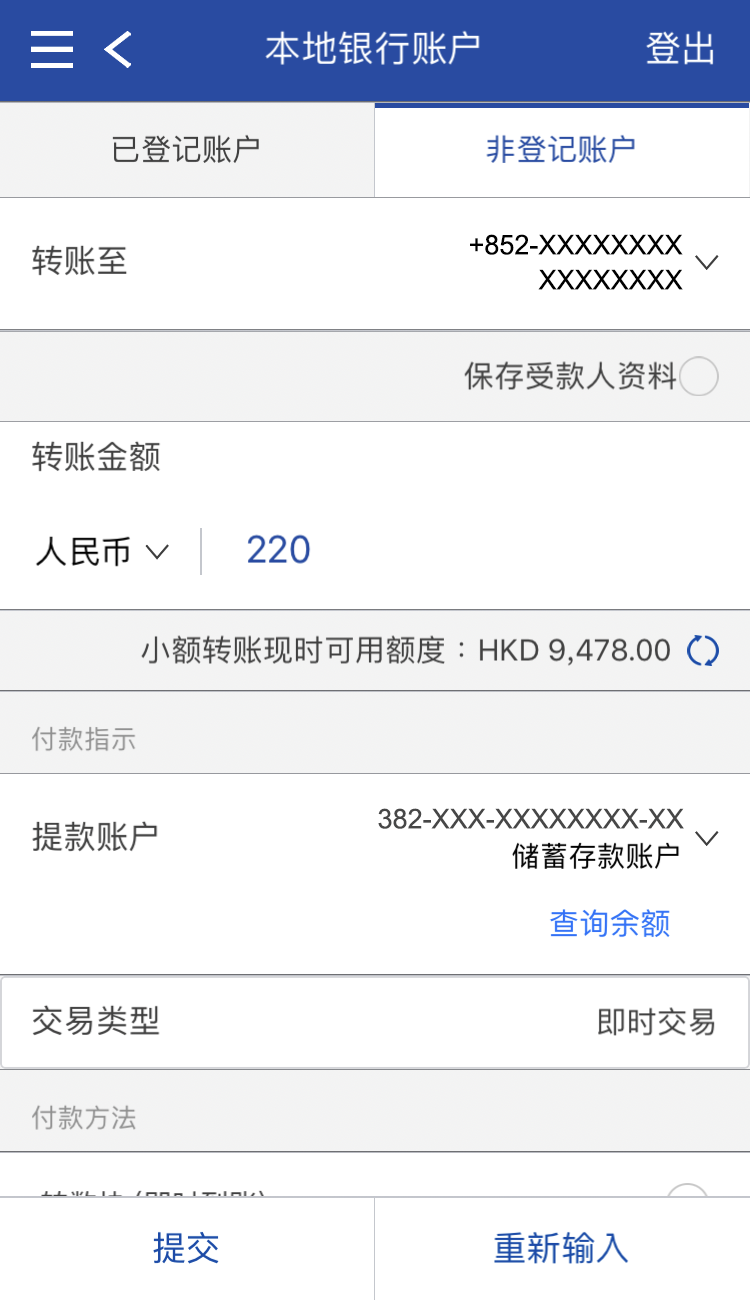This screenshot has height=1300, width=750.
Task: Expand the 转账至 recipient dropdown
Action: pyautogui.click(x=706, y=263)
